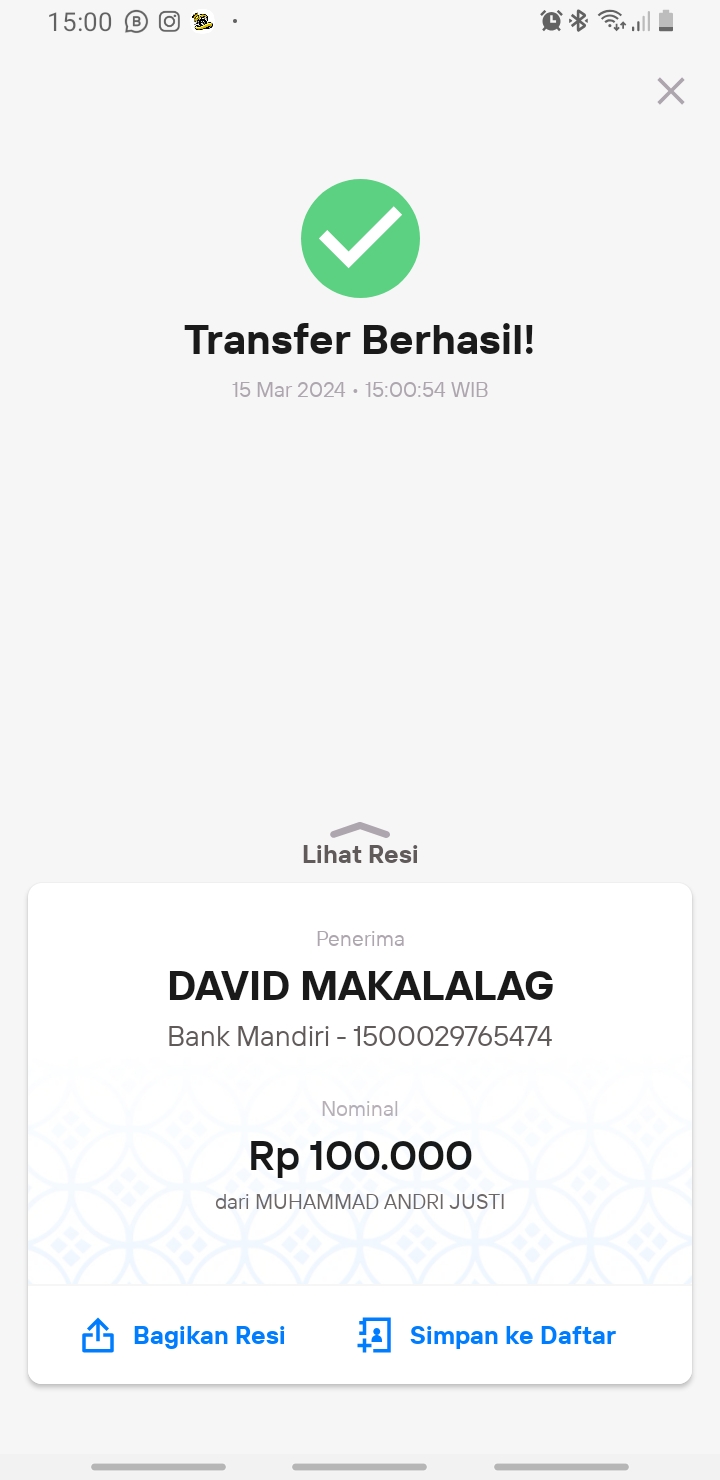The image size is (720, 1480).
Task: Close the transfer success screen
Action: coord(670,91)
